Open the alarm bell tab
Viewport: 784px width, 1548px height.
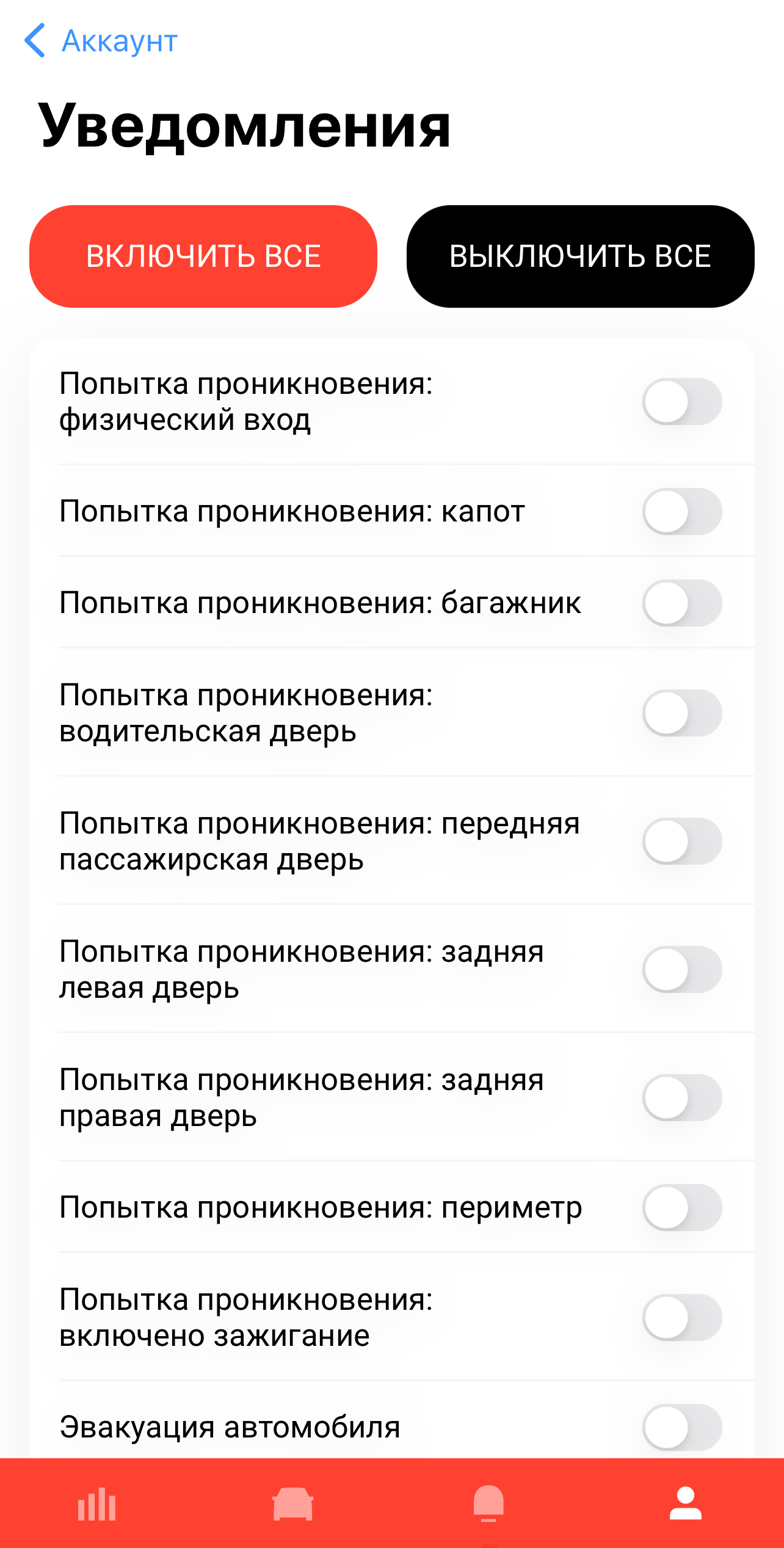(488, 1504)
